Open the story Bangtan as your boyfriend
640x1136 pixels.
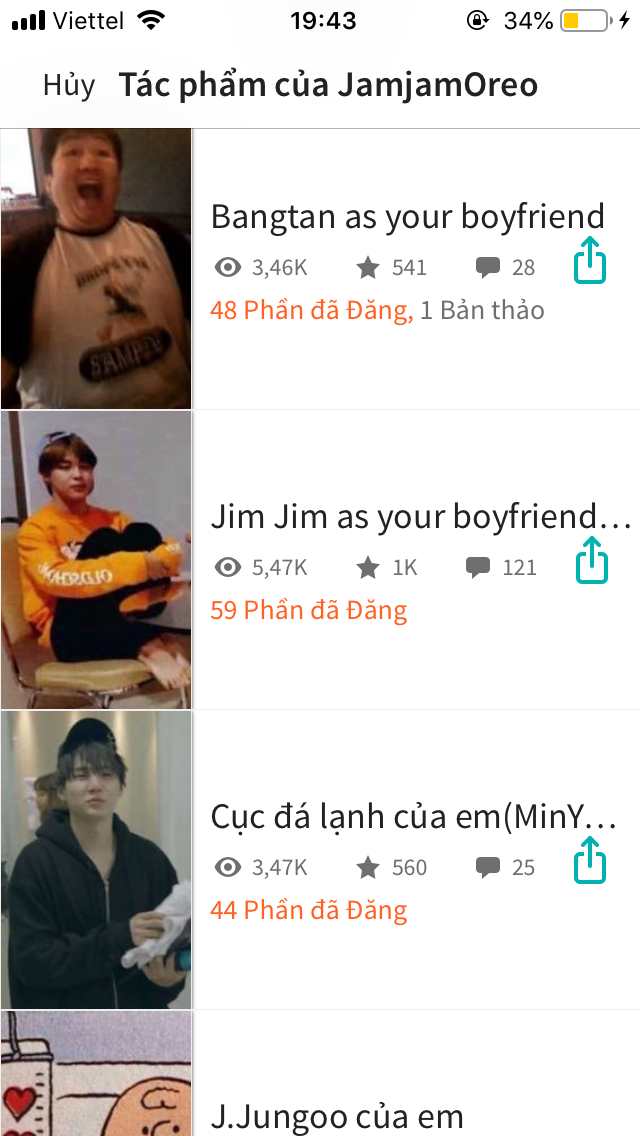407,217
